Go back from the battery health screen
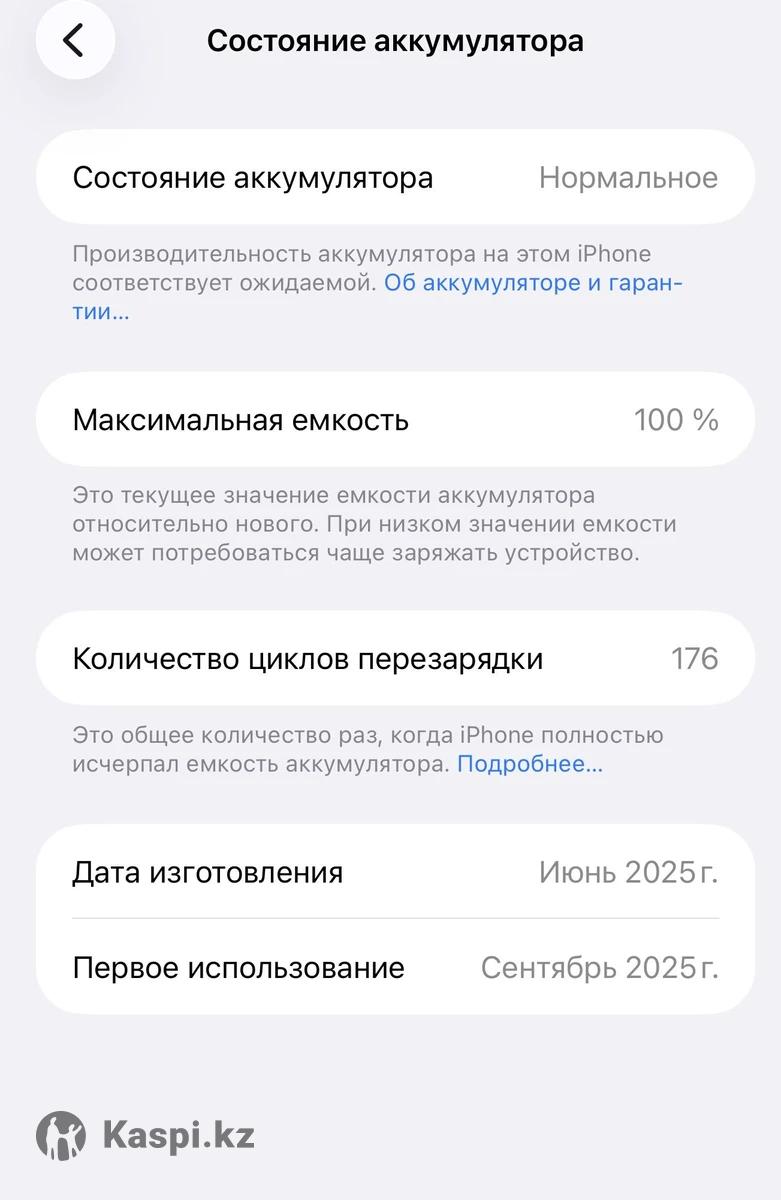Screen dimensions: 781x1200 coord(75,41)
